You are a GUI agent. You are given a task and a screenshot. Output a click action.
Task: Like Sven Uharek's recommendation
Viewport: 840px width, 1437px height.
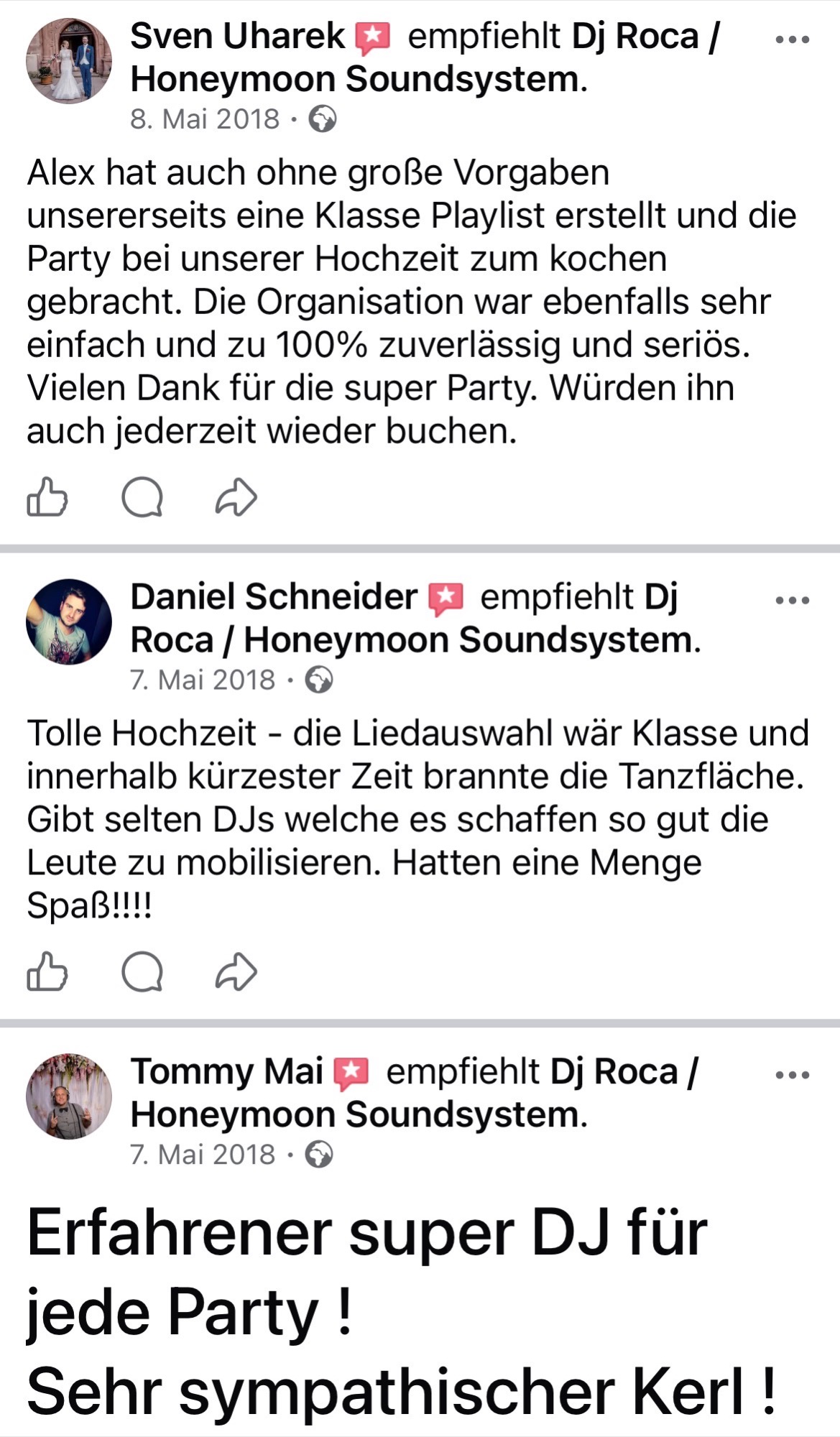tap(47, 497)
